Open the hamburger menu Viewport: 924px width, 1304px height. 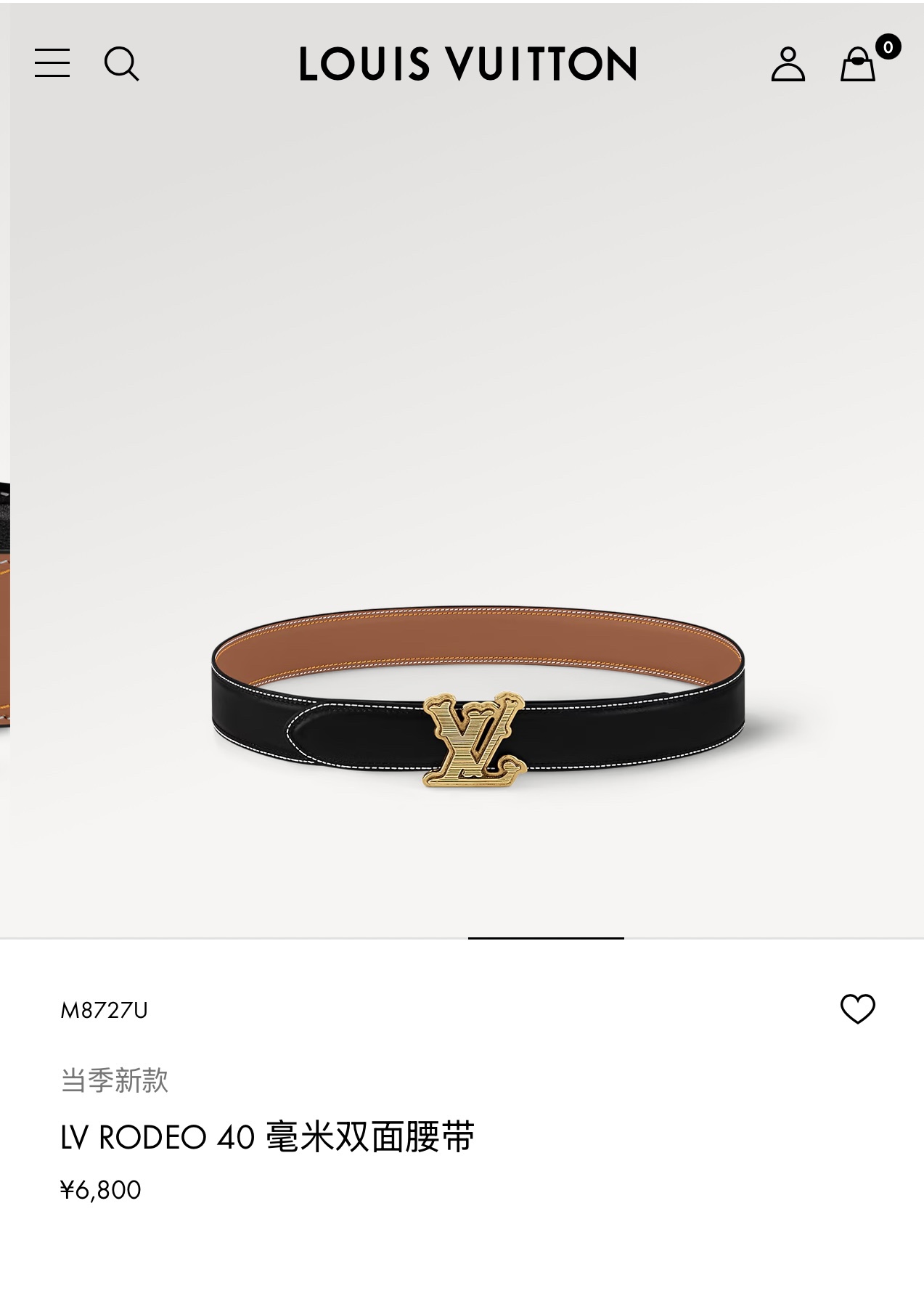pos(52,63)
